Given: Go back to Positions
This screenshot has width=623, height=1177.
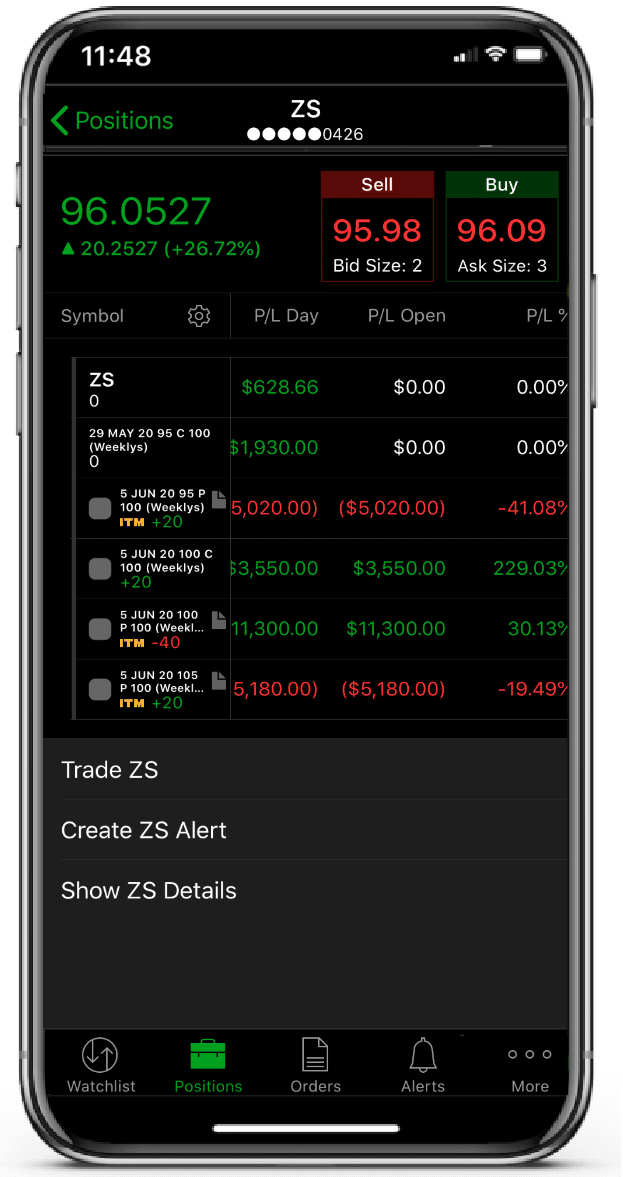Looking at the screenshot, I should coord(112,121).
